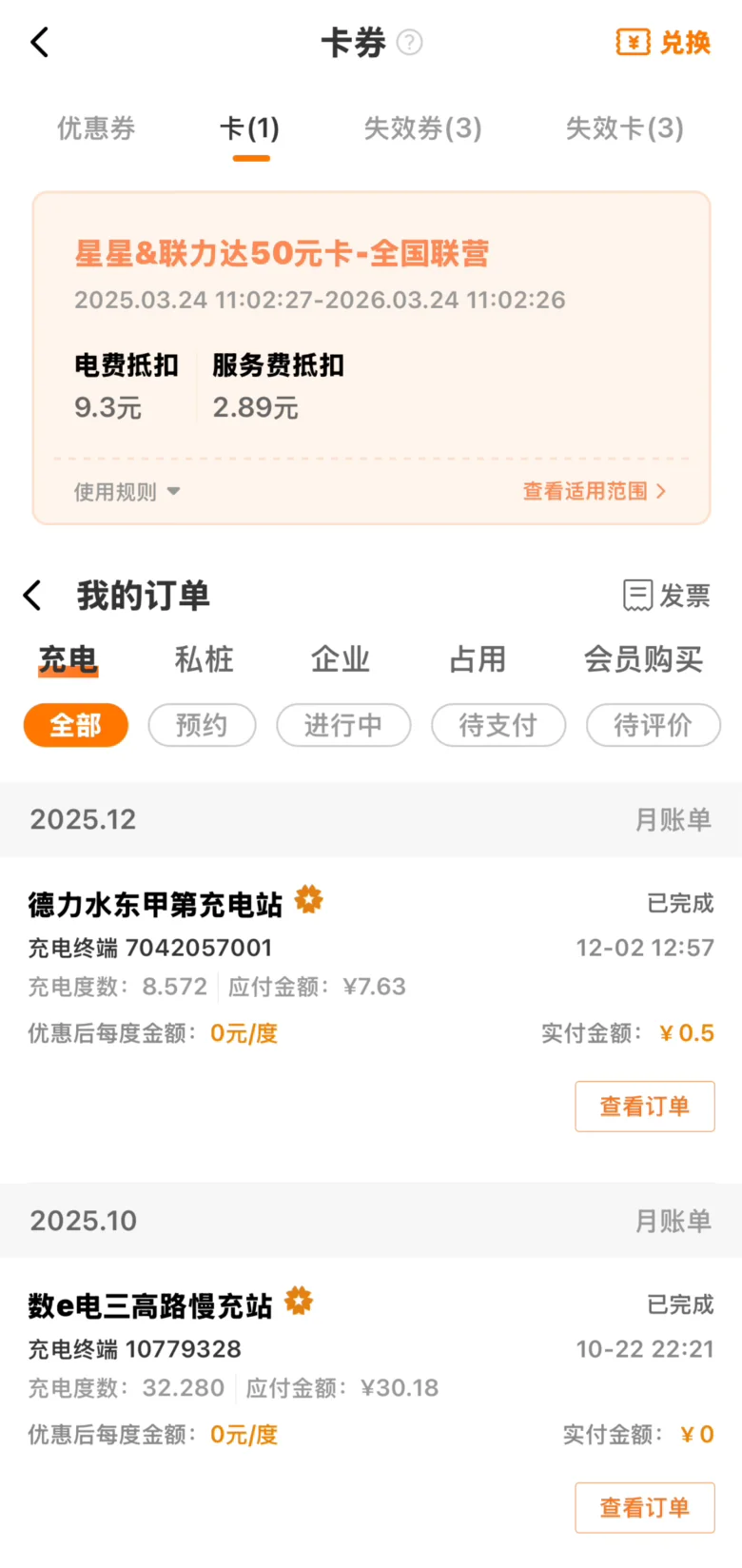742x1568 pixels.
Task: Go back from 我的订单 page
Action: 32,596
